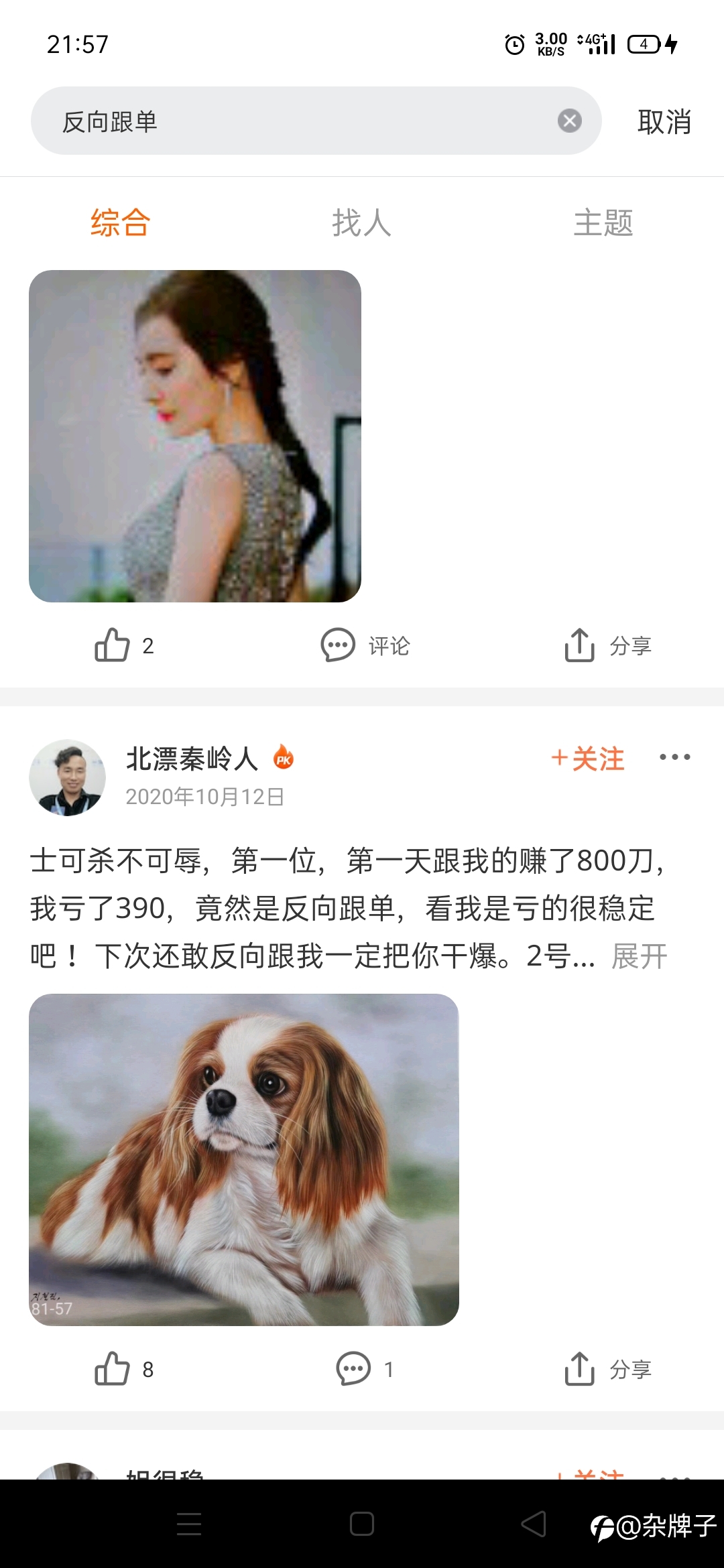
Task: Go to home screen via system button
Action: click(362, 1524)
